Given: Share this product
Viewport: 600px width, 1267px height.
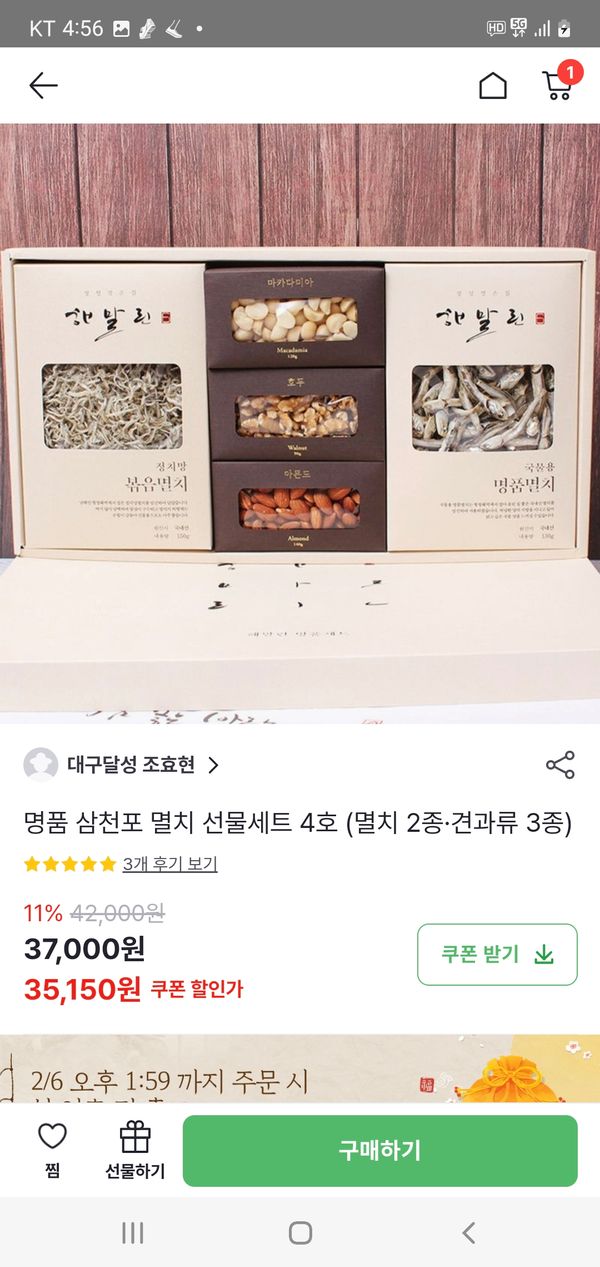Looking at the screenshot, I should [560, 766].
